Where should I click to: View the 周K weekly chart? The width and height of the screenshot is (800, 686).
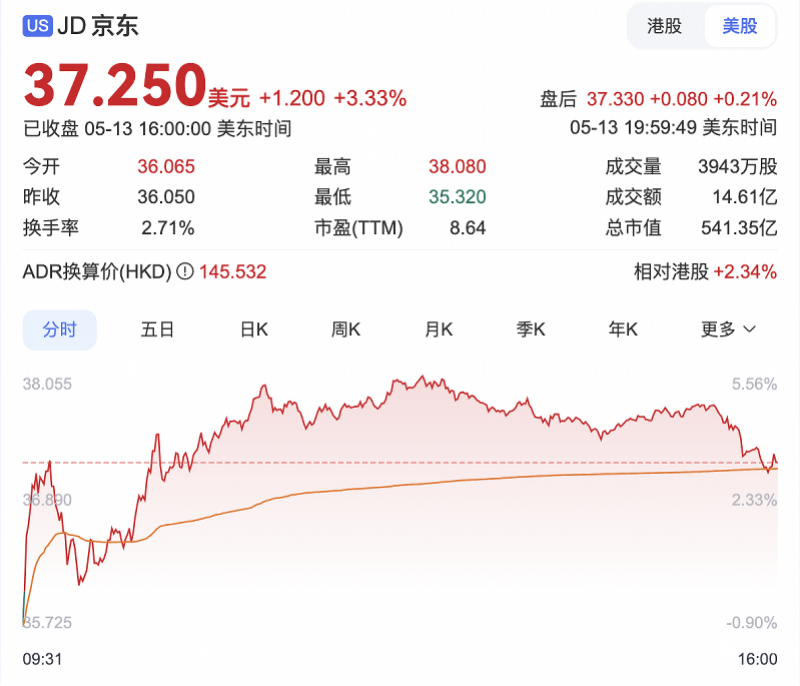[346, 330]
